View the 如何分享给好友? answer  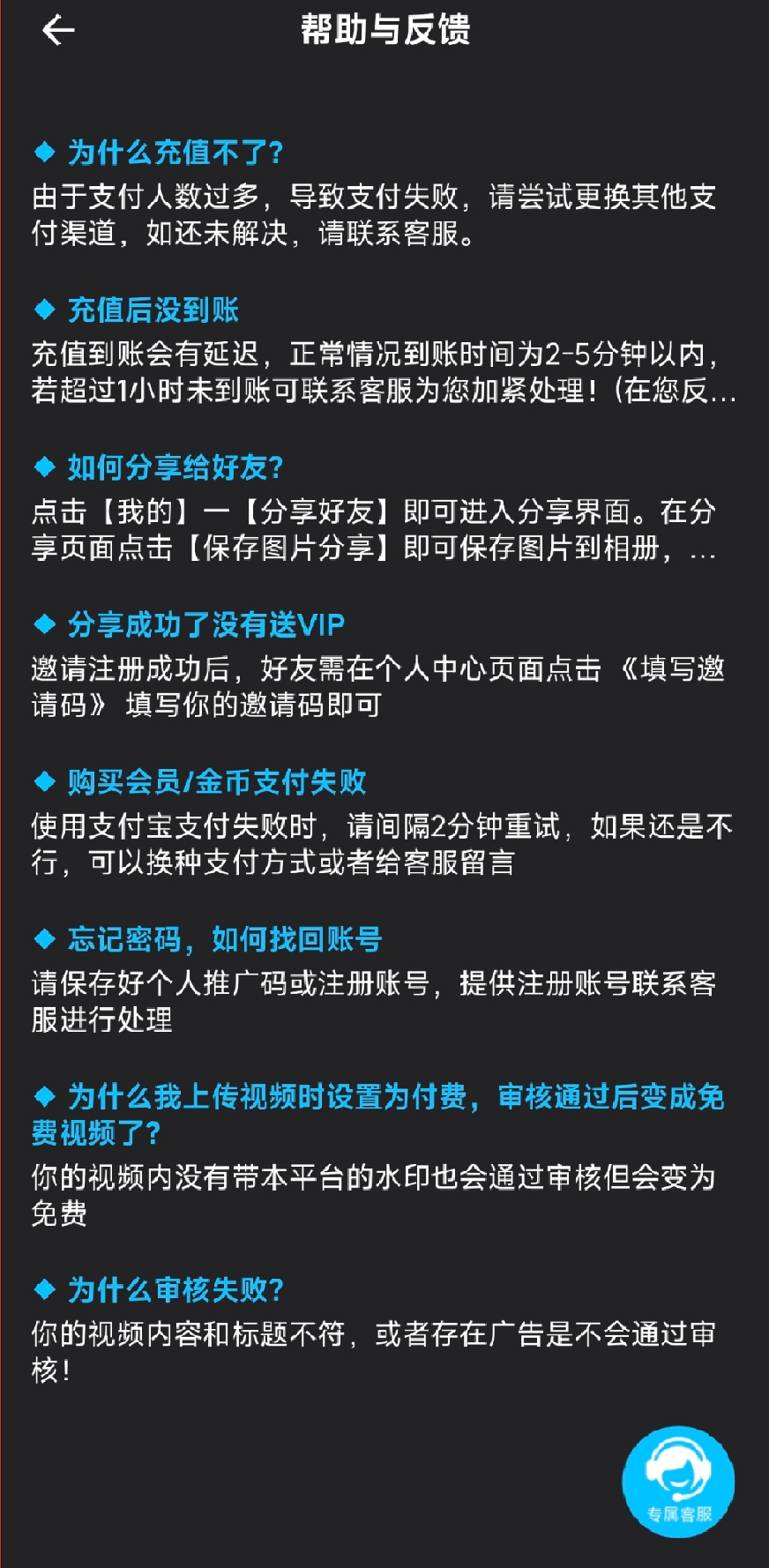click(175, 467)
